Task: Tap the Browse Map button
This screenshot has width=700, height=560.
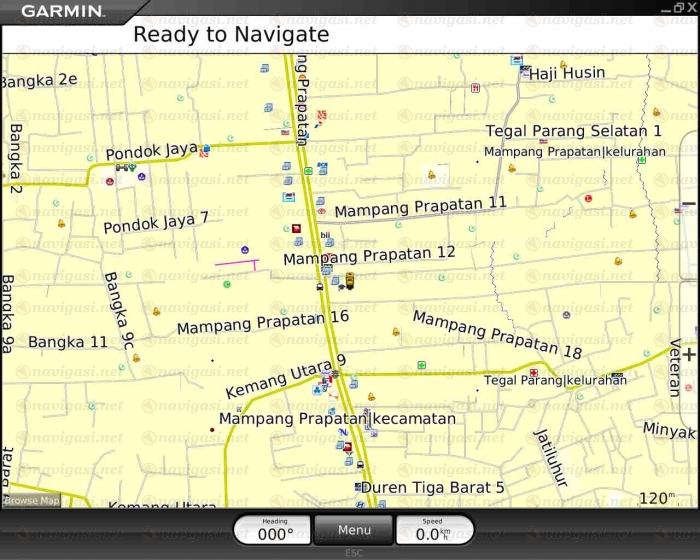Action: click(31, 500)
